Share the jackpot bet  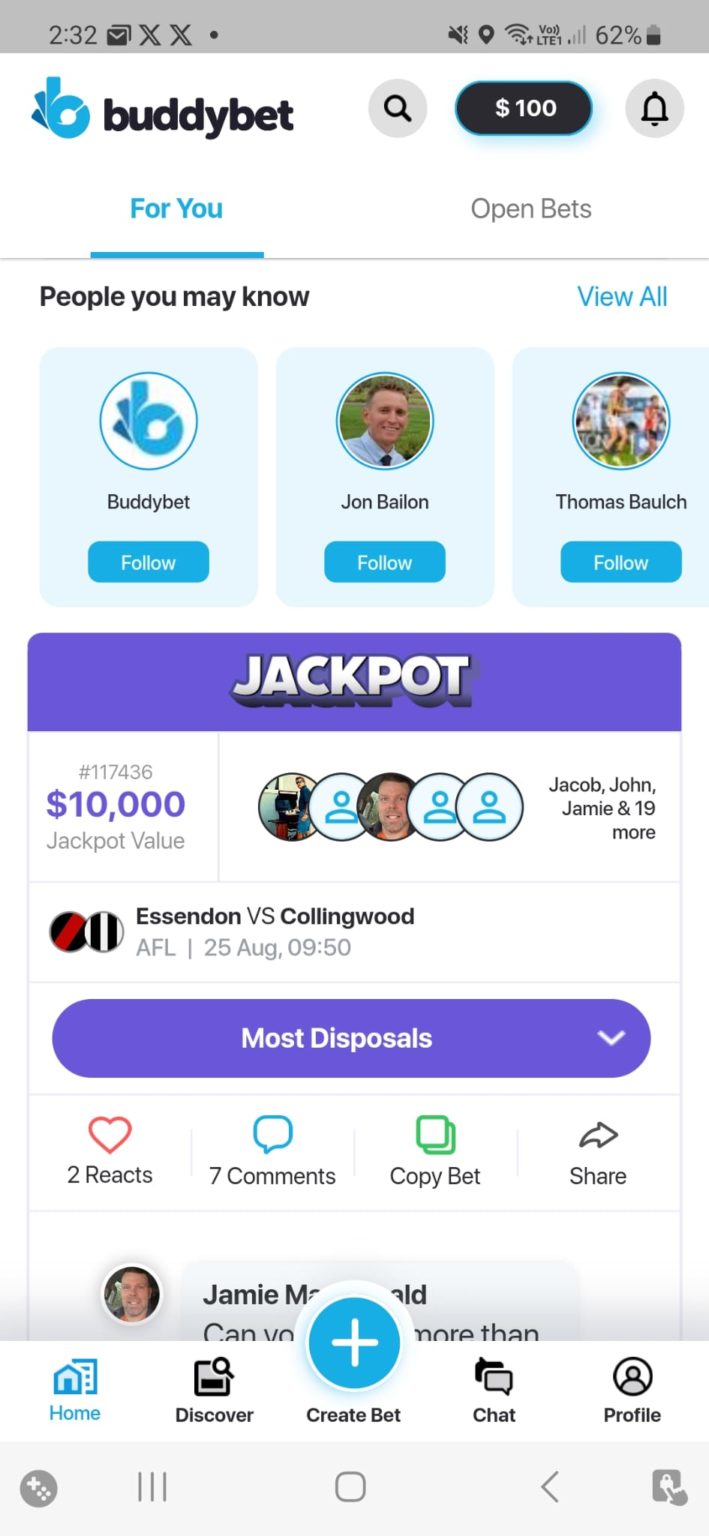pos(598,1152)
